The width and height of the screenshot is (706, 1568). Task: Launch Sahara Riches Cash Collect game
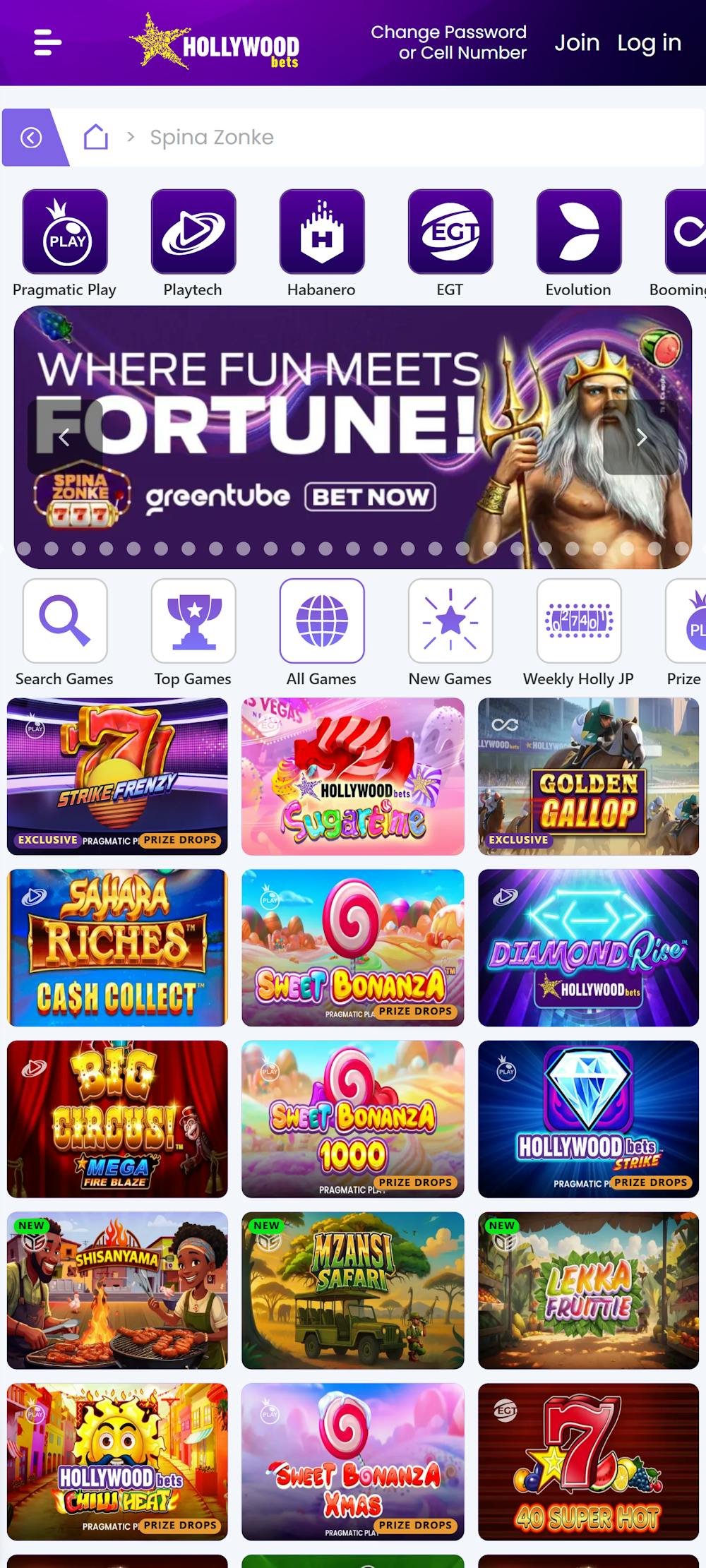coord(117,947)
